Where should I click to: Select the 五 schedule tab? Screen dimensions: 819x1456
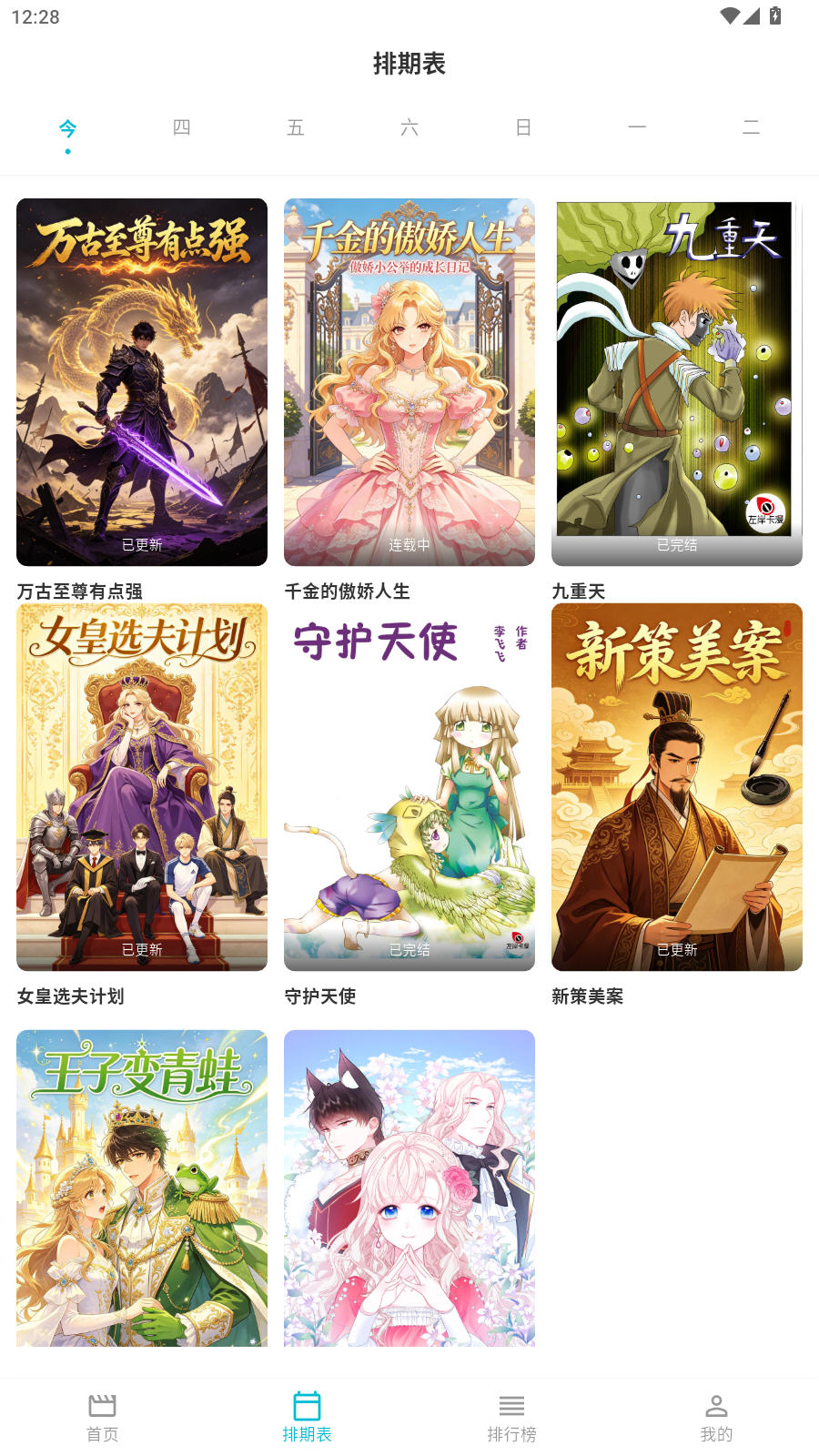point(295,127)
